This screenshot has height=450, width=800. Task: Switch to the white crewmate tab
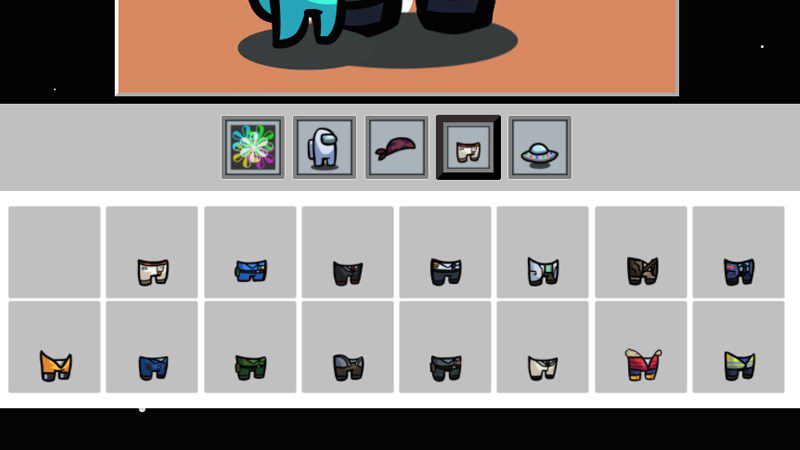(x=324, y=148)
